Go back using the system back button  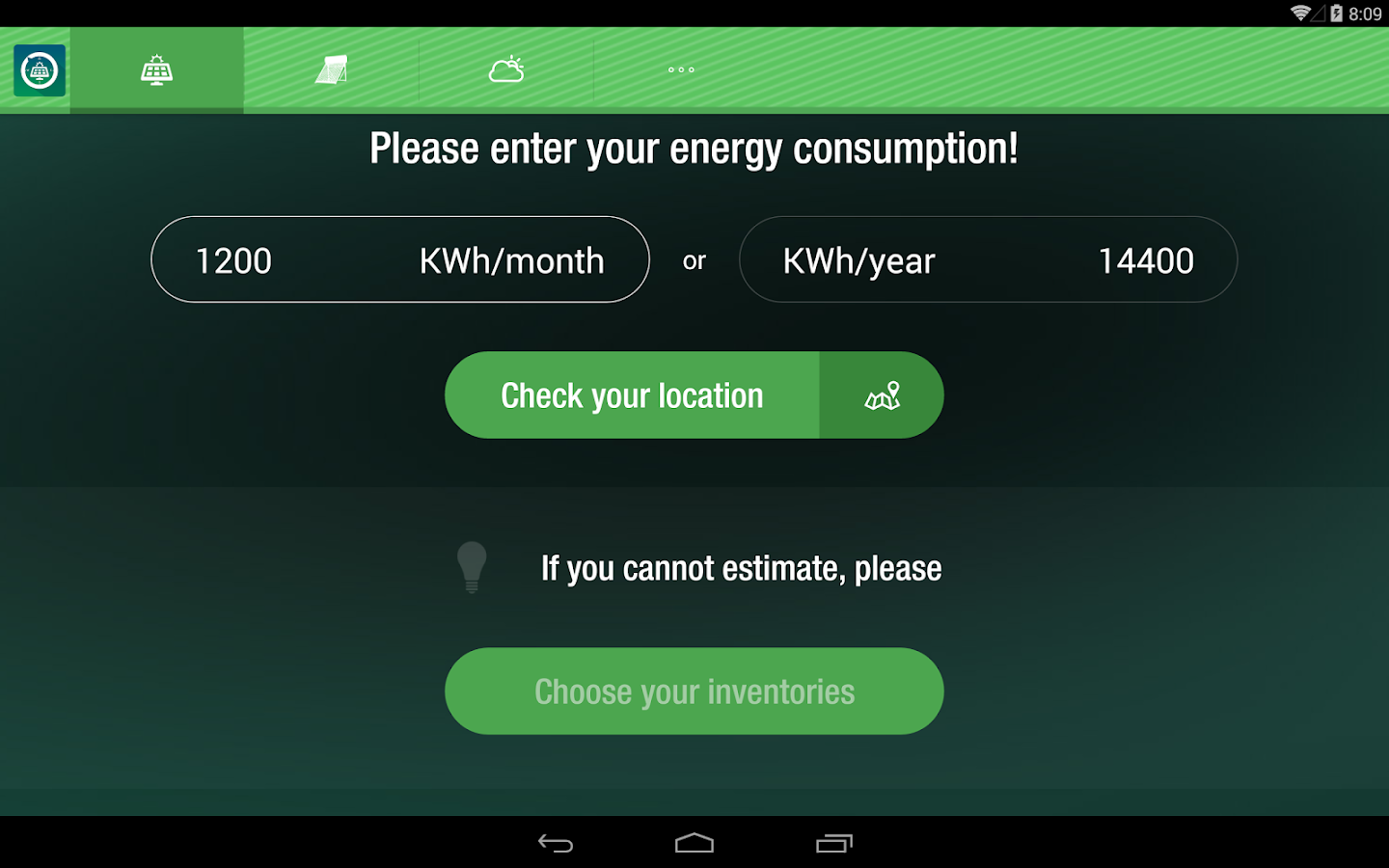[556, 844]
